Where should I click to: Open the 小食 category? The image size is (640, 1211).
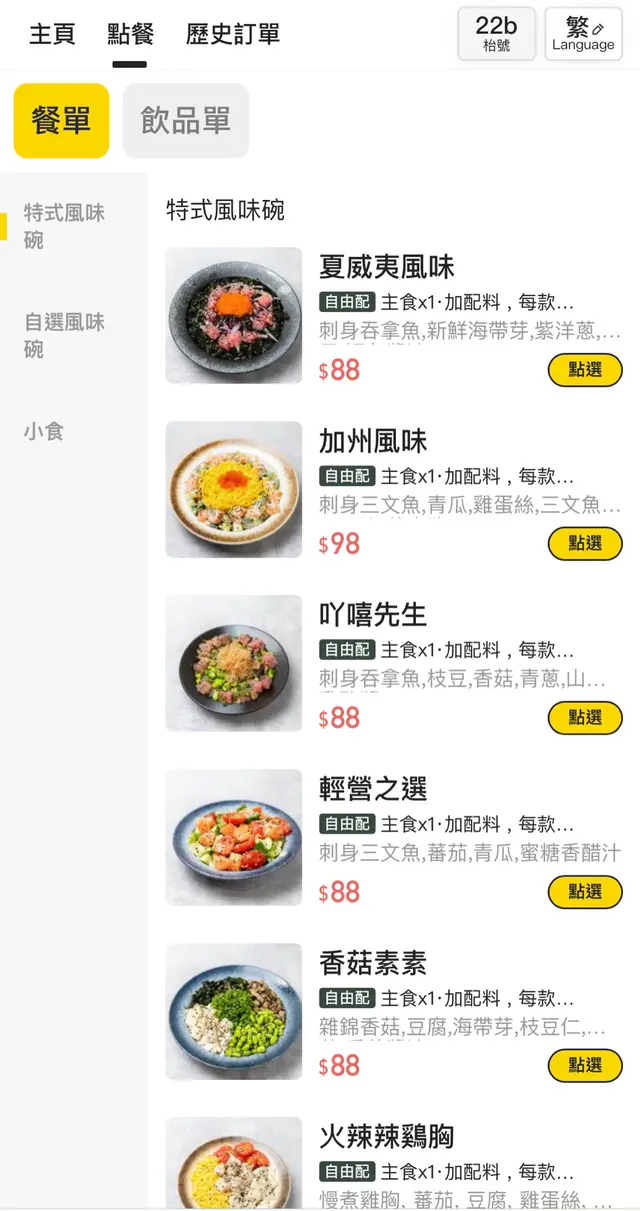click(x=44, y=432)
